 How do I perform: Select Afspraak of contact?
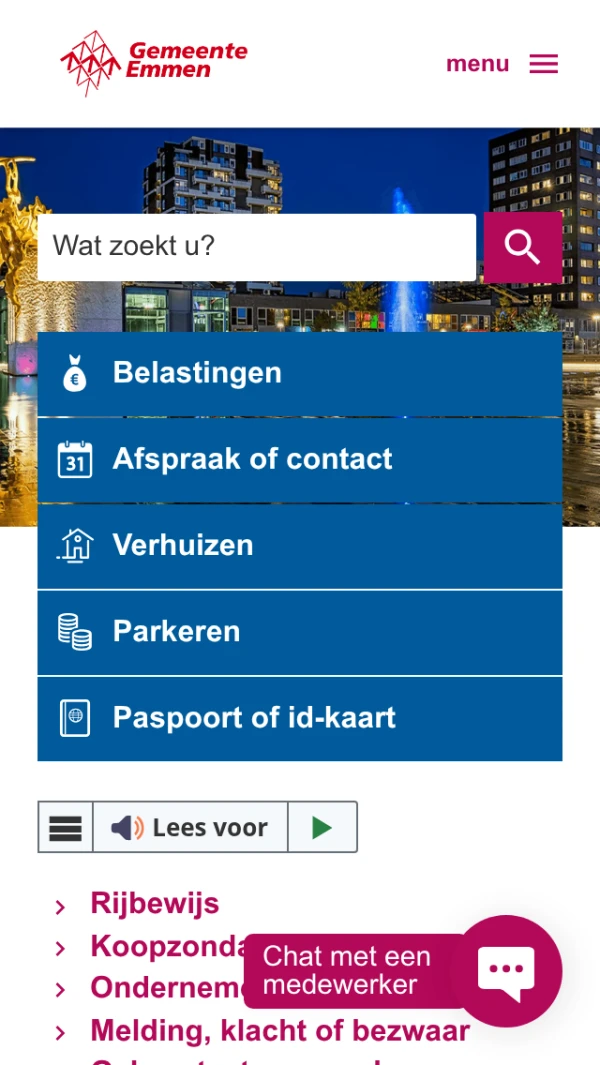(299, 459)
